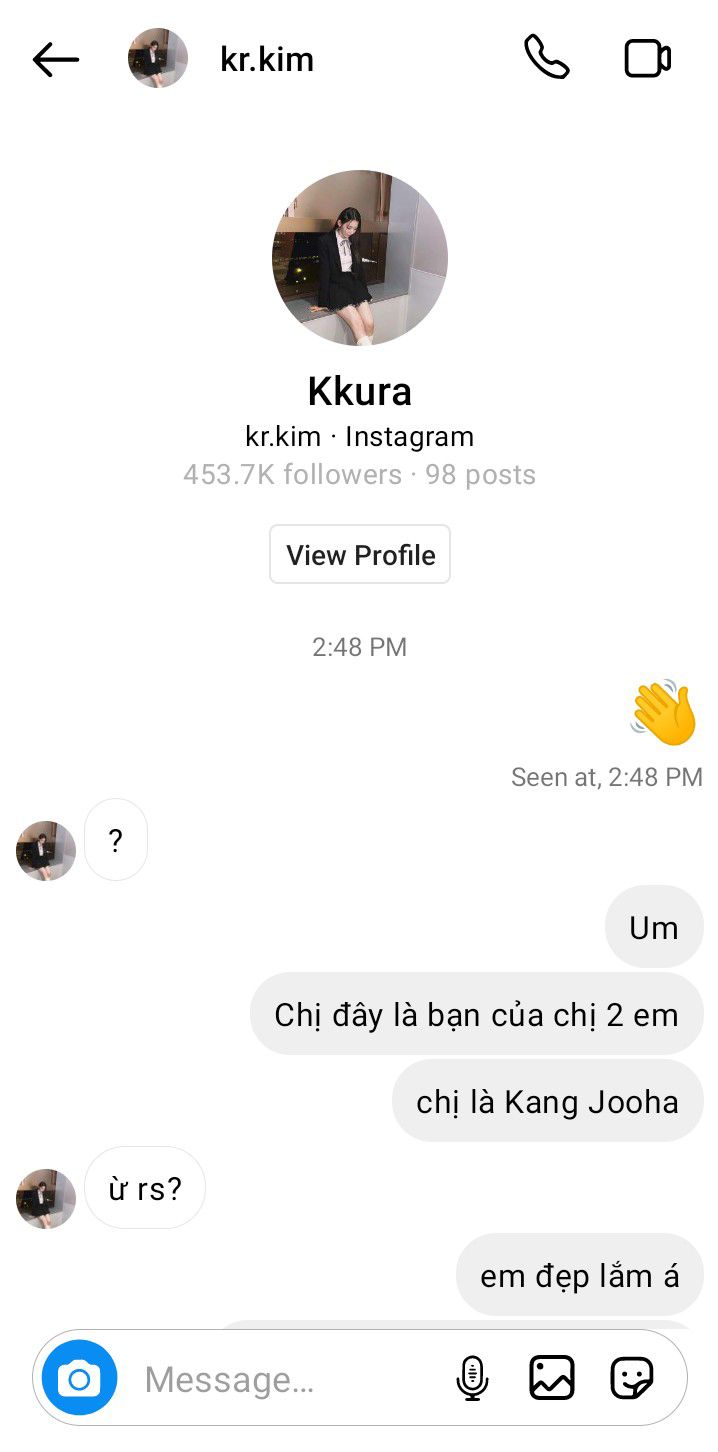Open the photo gallery picker
Screen dimensions: 718x1452
click(551, 1380)
